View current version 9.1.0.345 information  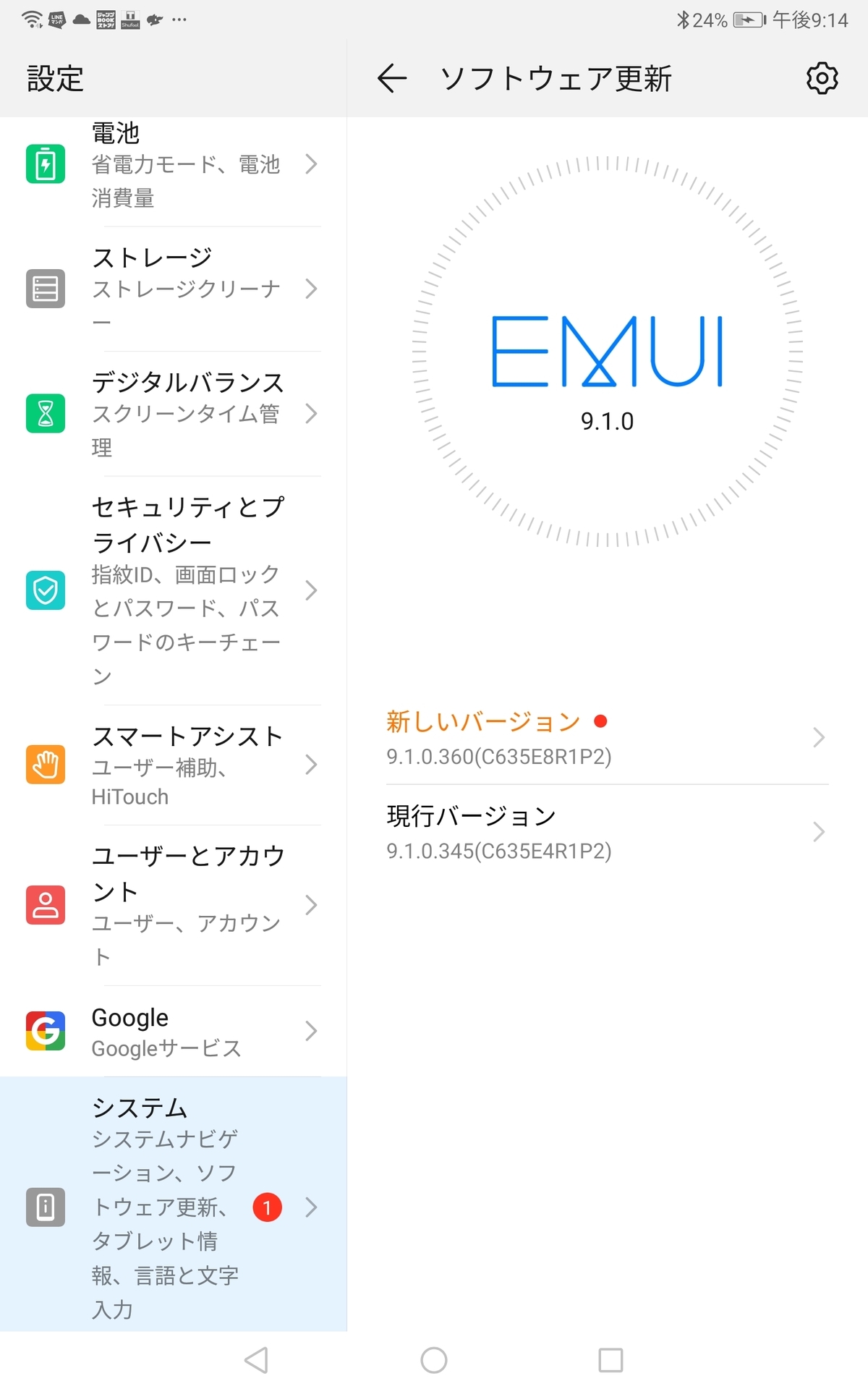coord(607,832)
